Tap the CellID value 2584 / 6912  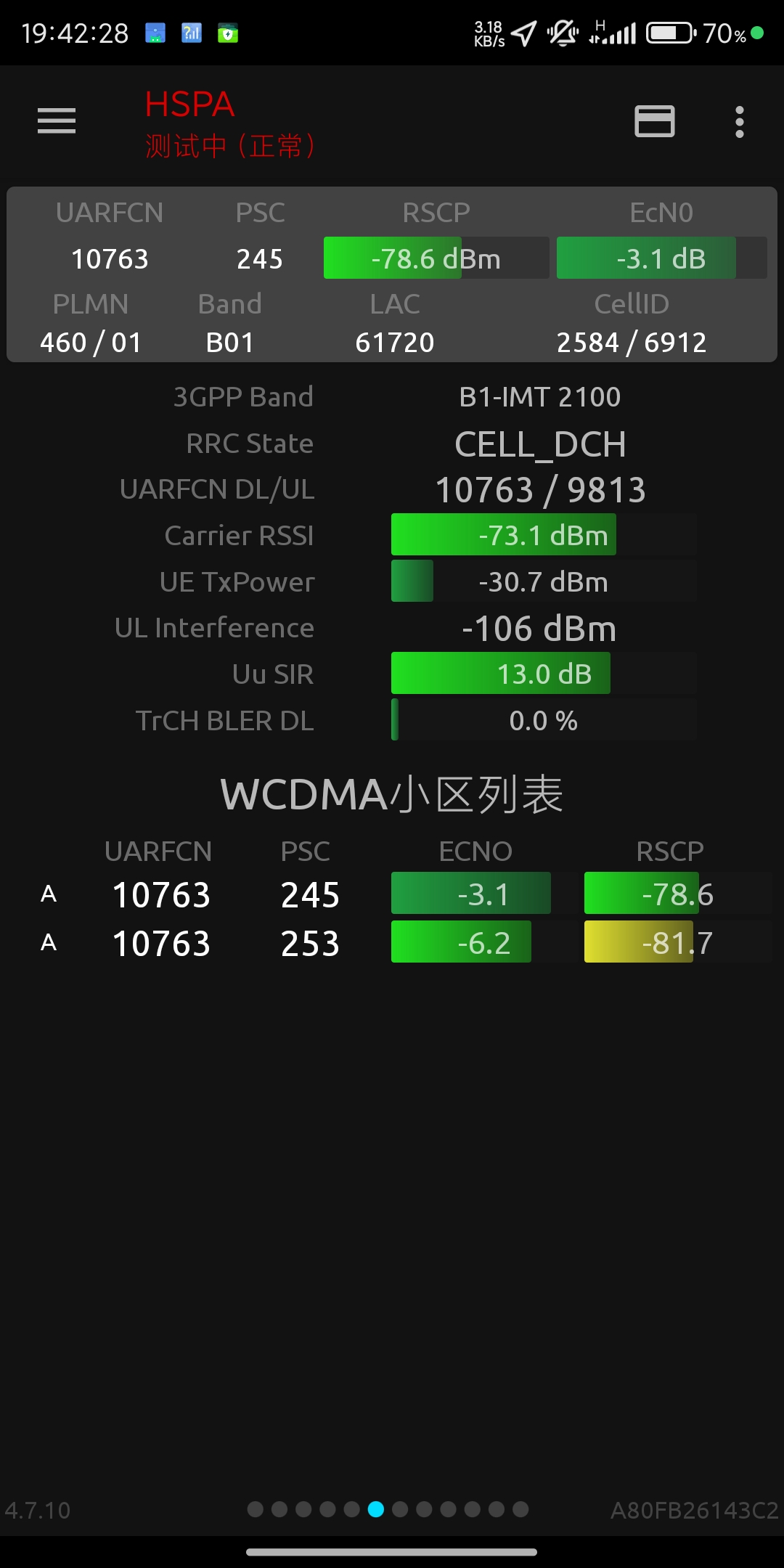(x=632, y=341)
